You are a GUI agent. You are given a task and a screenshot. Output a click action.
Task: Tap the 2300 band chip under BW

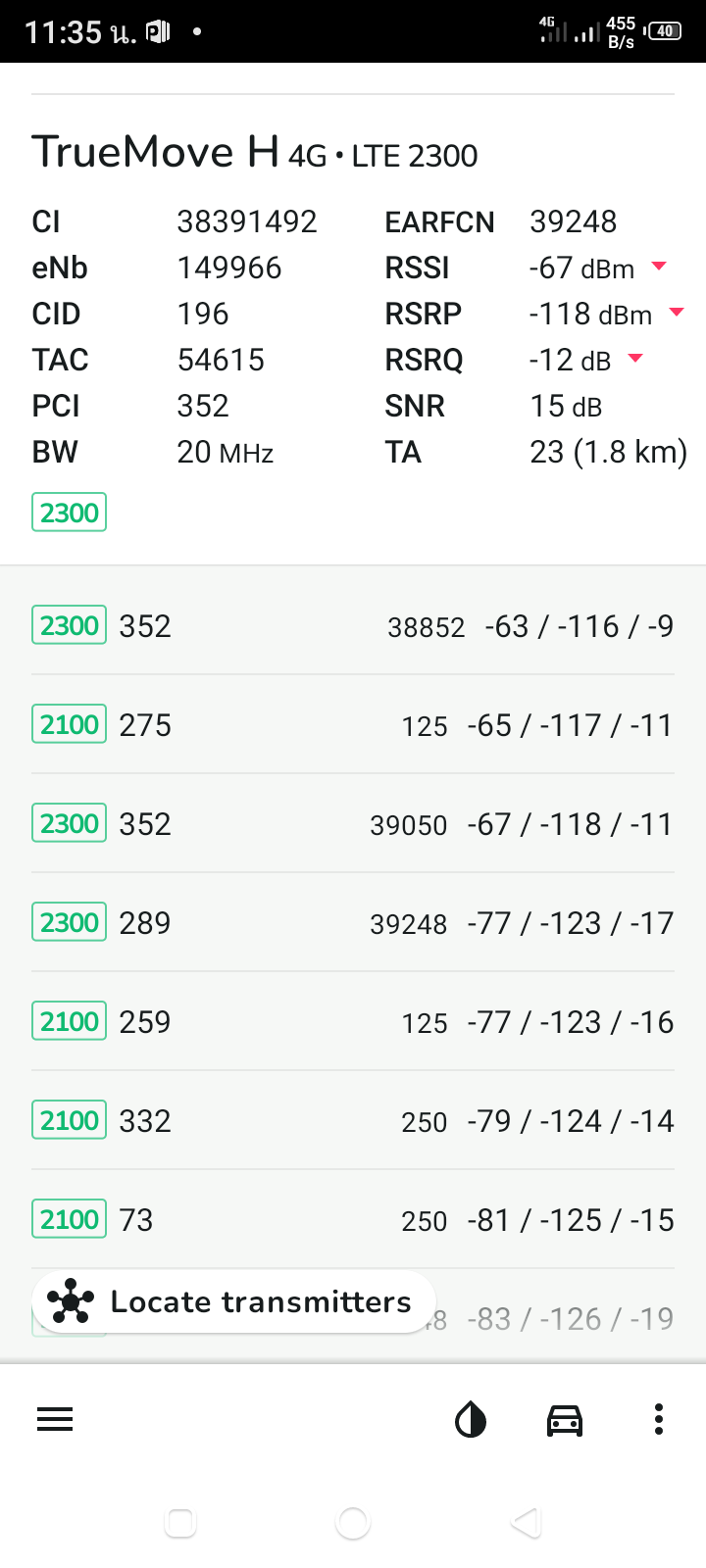pos(69,513)
